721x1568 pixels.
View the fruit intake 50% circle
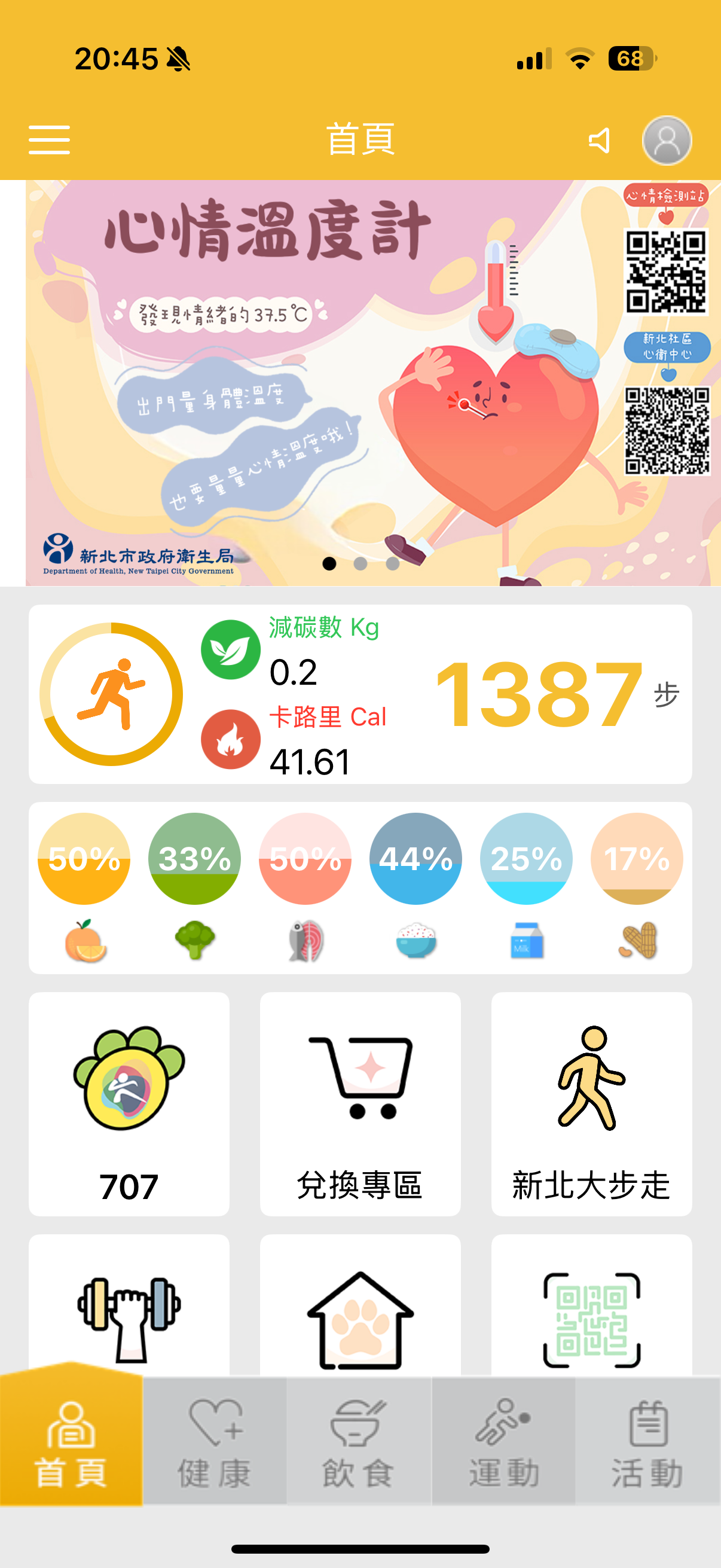[84, 859]
